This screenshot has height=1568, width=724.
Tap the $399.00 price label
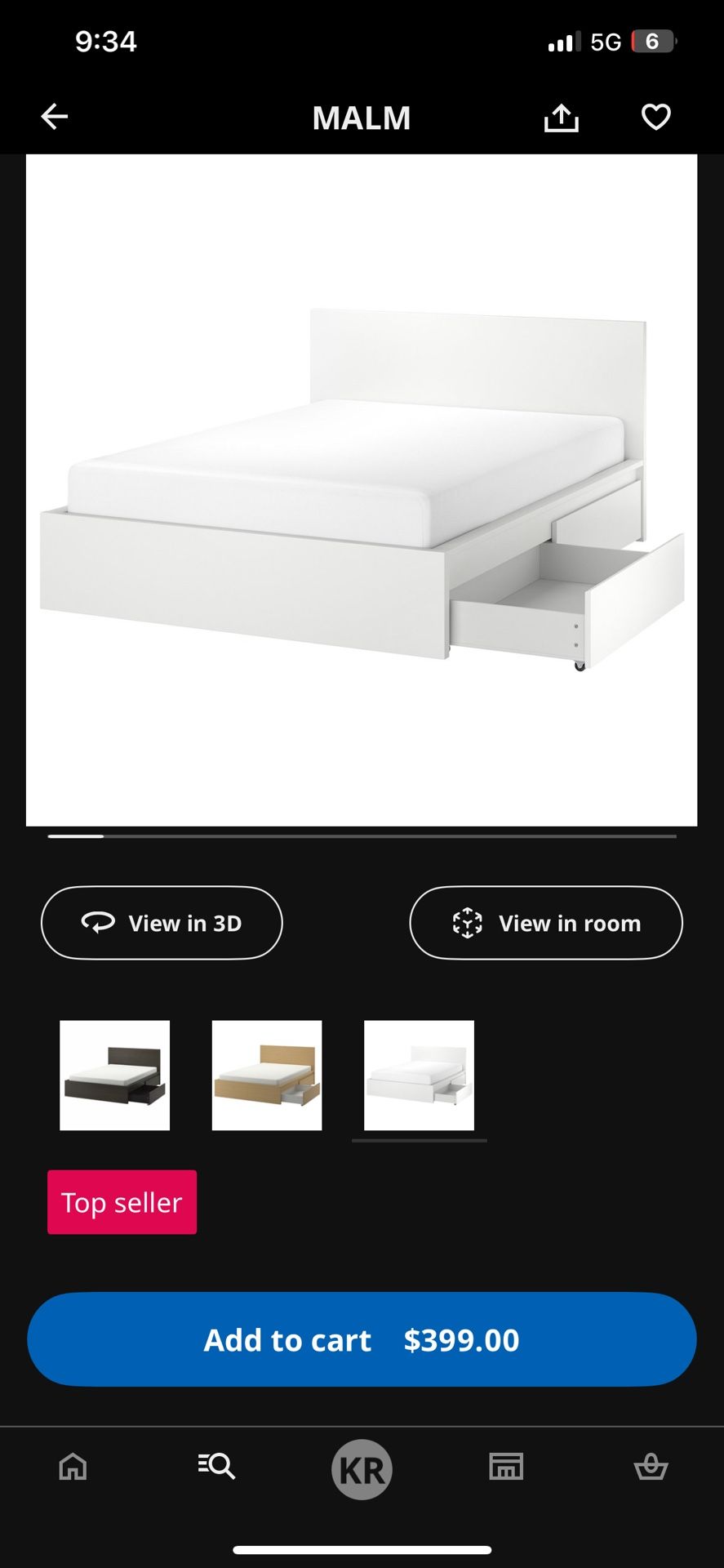[x=461, y=1339]
